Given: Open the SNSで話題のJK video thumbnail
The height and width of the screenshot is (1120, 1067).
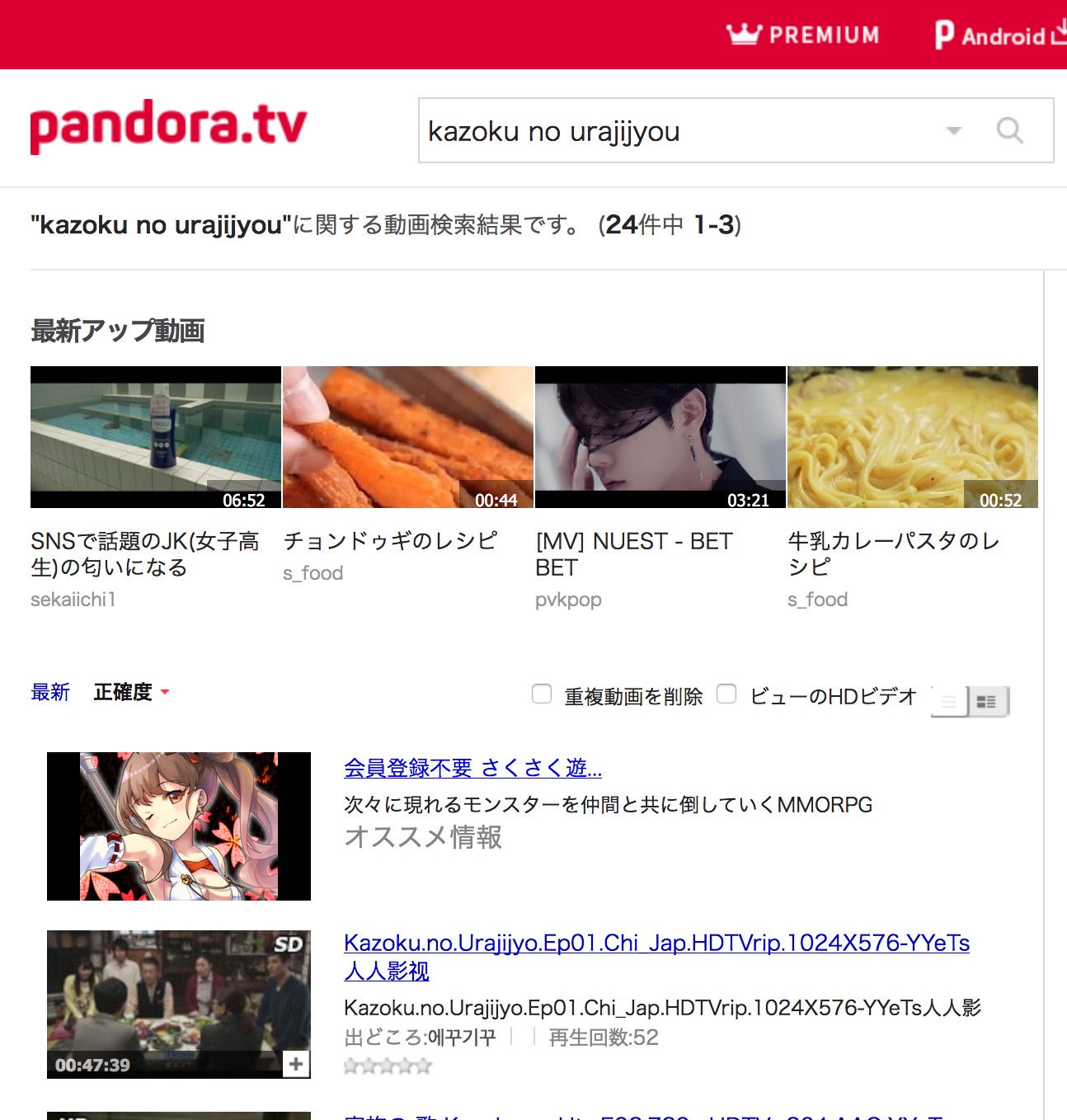Looking at the screenshot, I should (156, 437).
